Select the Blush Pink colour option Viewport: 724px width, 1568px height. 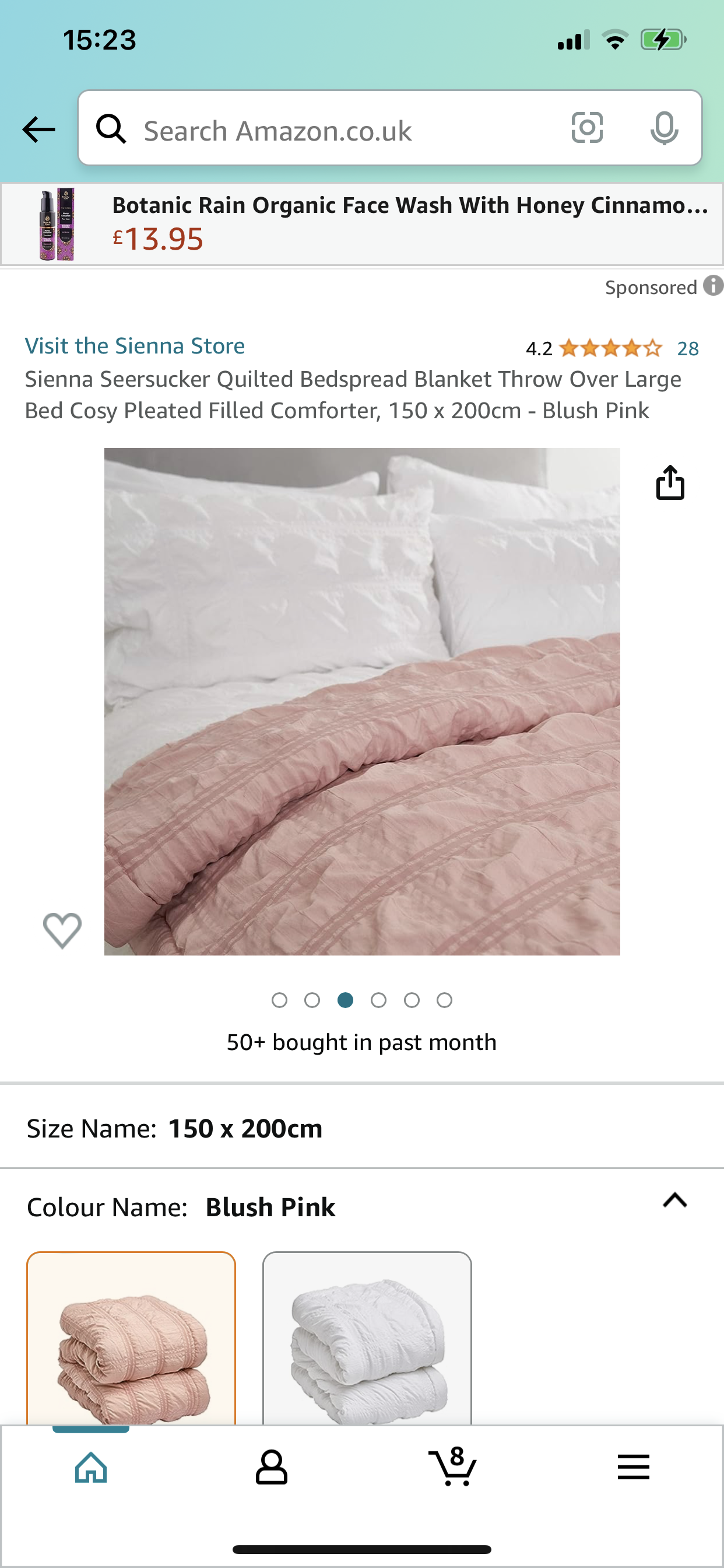(131, 1338)
